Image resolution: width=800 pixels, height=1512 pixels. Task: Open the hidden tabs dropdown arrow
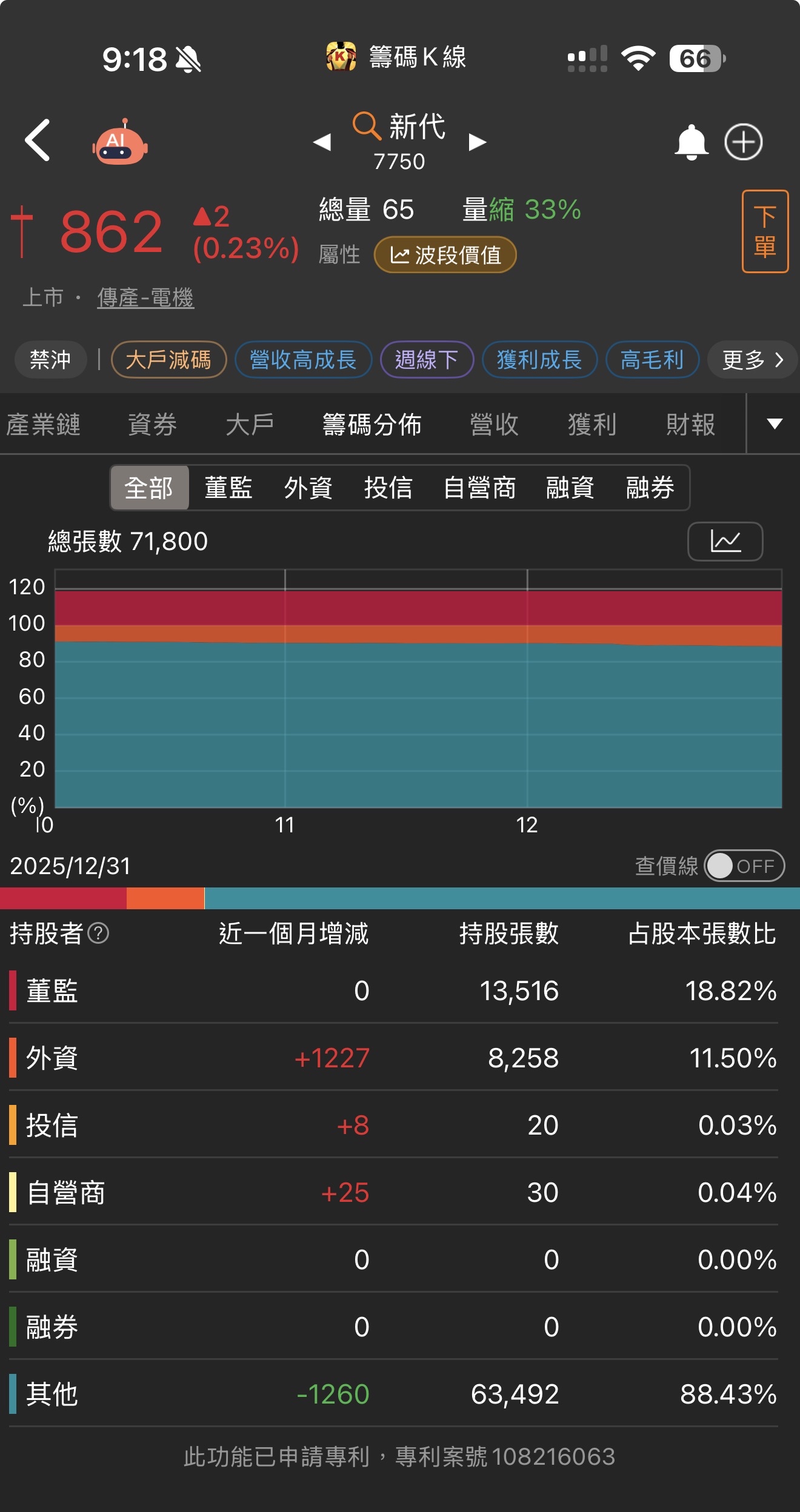[x=774, y=425]
